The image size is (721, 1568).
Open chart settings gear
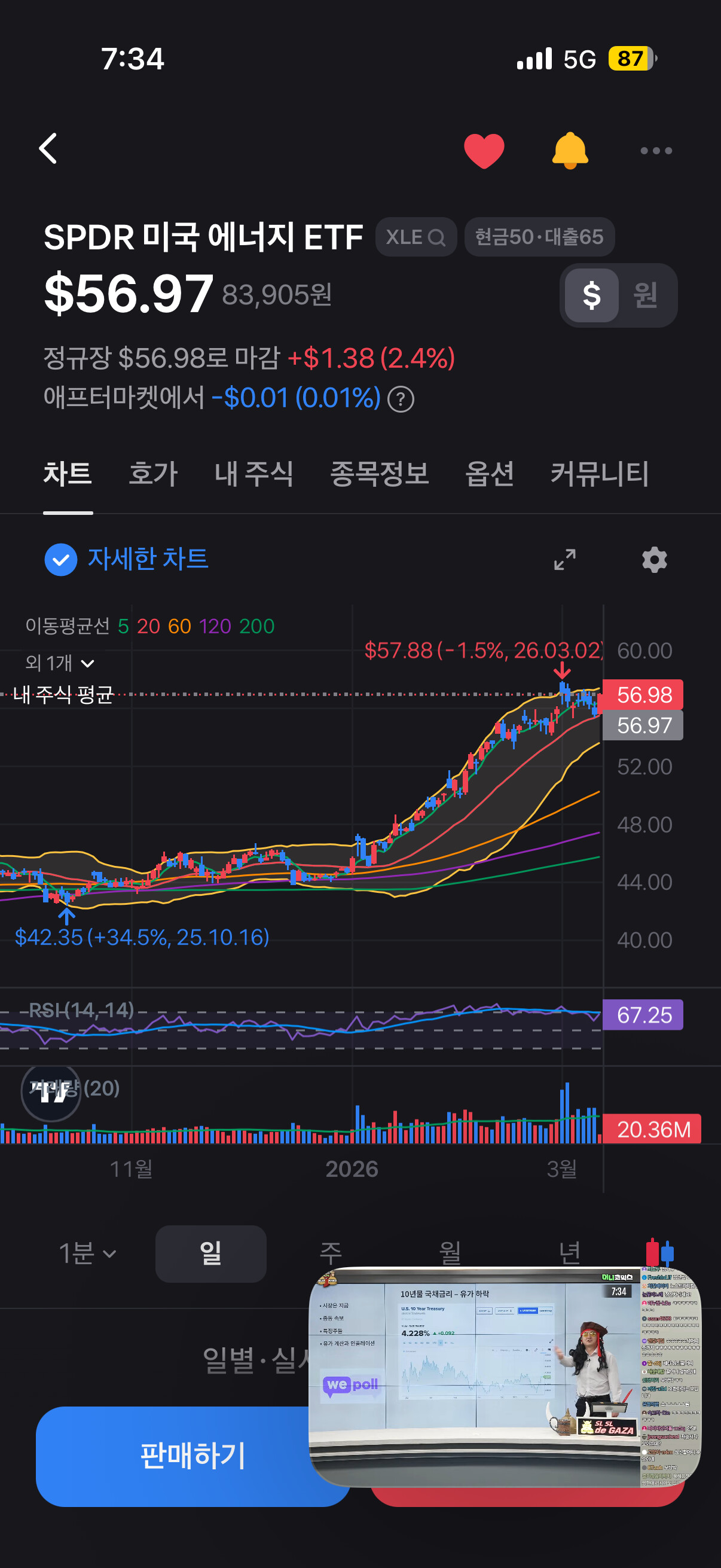pyautogui.click(x=654, y=559)
